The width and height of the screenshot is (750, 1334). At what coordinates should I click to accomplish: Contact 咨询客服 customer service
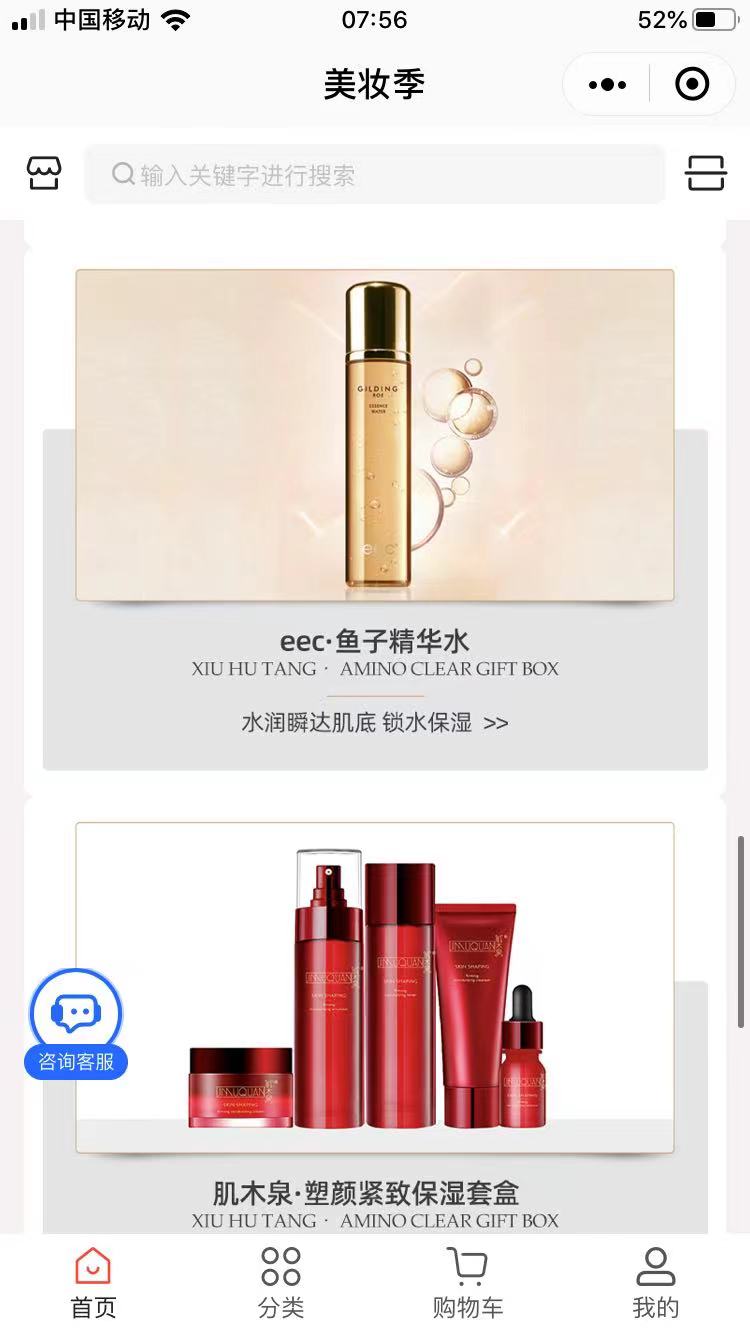pyautogui.click(x=76, y=1024)
